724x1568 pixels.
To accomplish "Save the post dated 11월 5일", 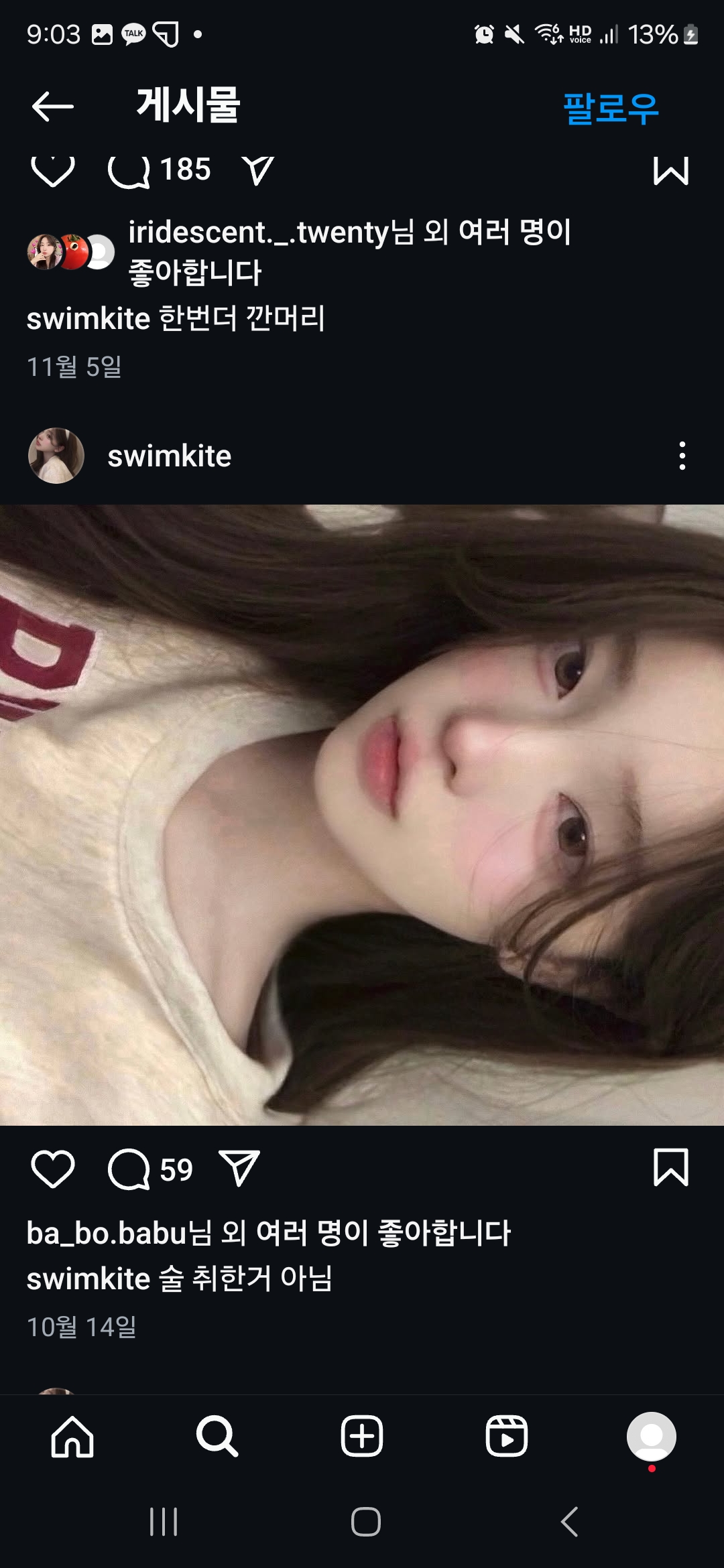I will tap(670, 171).
